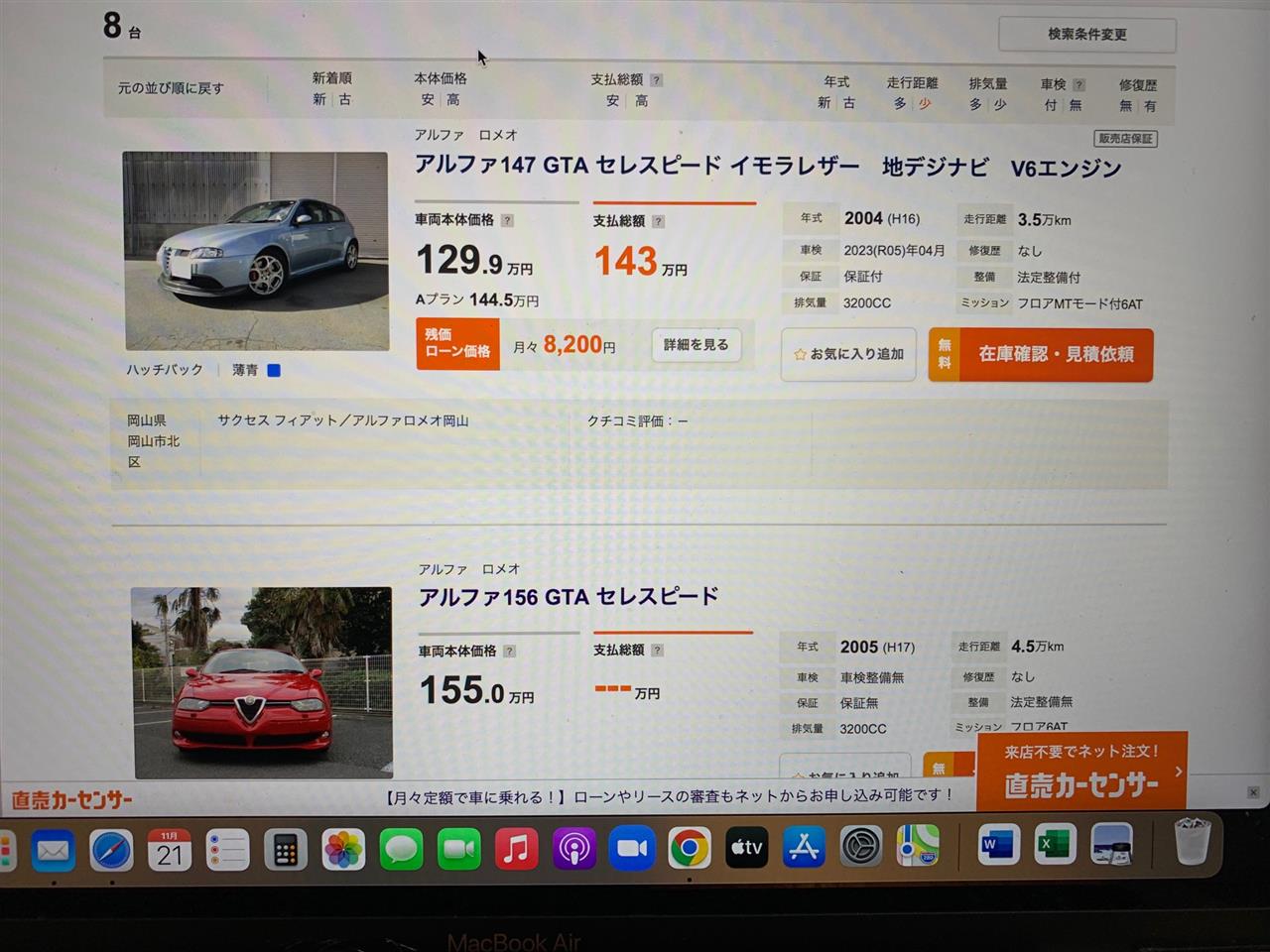Sort 本体価格 by 安
Image resolution: width=1270 pixels, height=952 pixels.
point(427,100)
